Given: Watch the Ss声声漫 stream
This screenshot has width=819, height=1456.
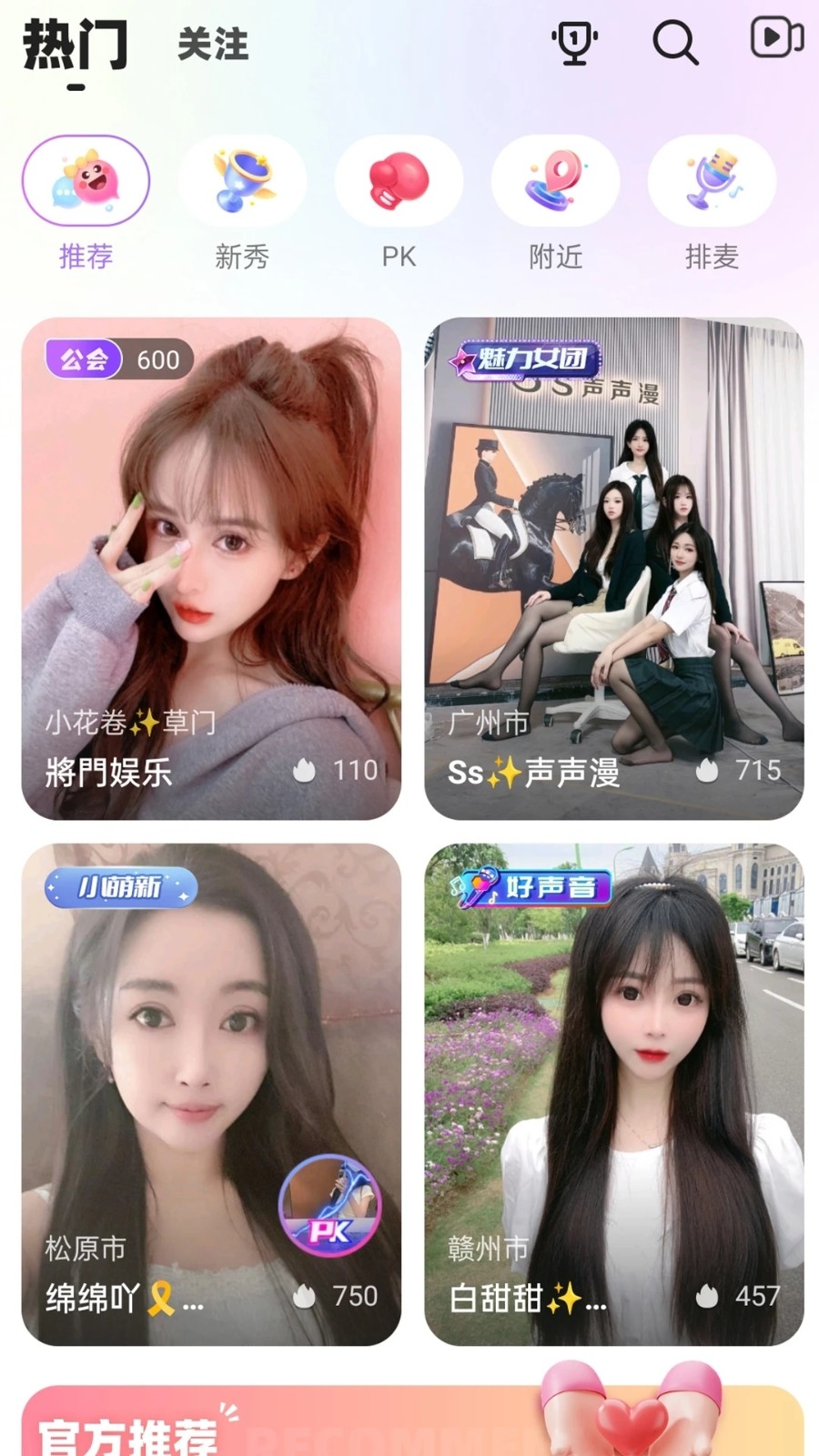Looking at the screenshot, I should pos(614,568).
